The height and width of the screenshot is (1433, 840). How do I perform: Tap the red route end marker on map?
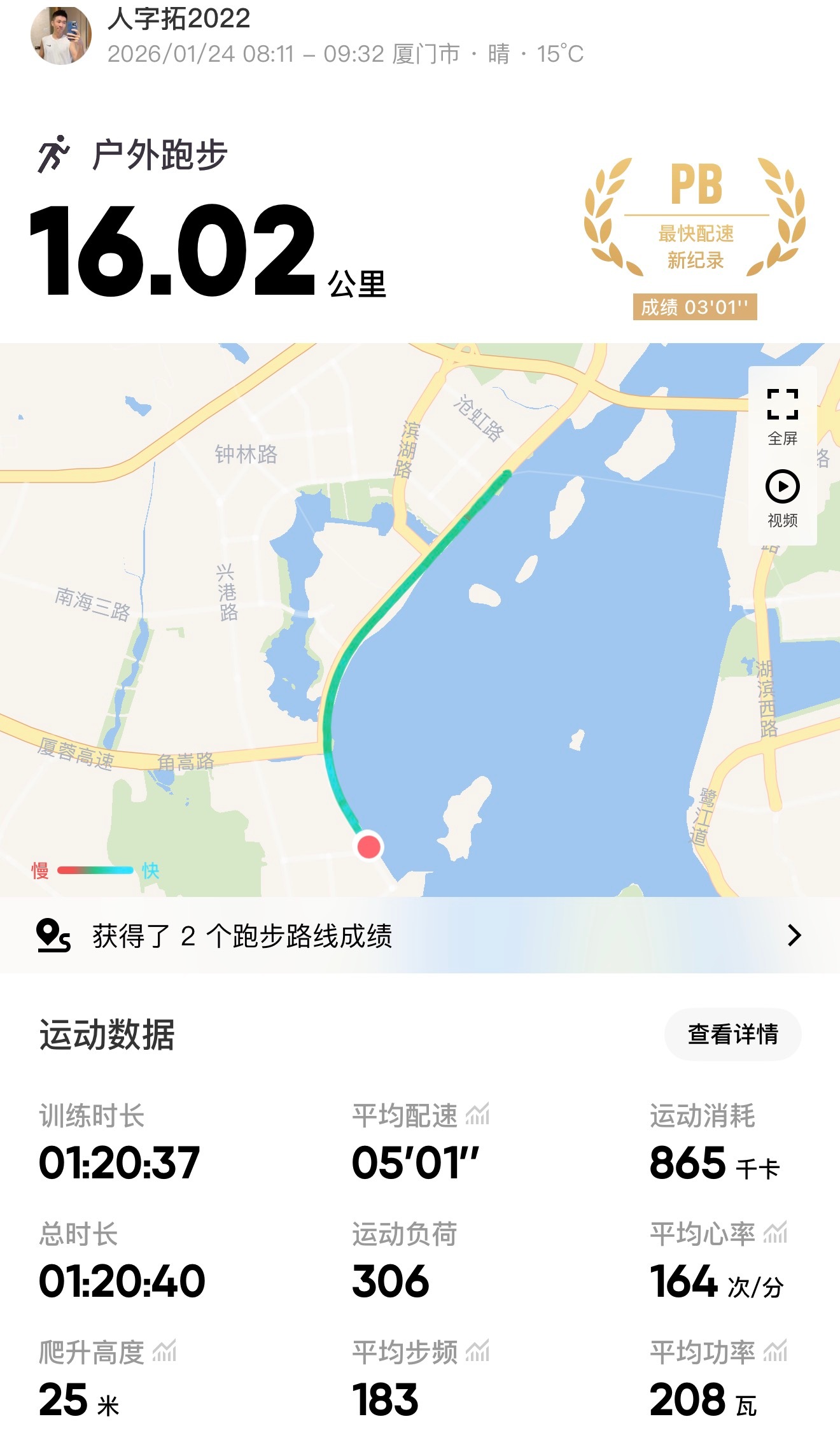(x=368, y=846)
